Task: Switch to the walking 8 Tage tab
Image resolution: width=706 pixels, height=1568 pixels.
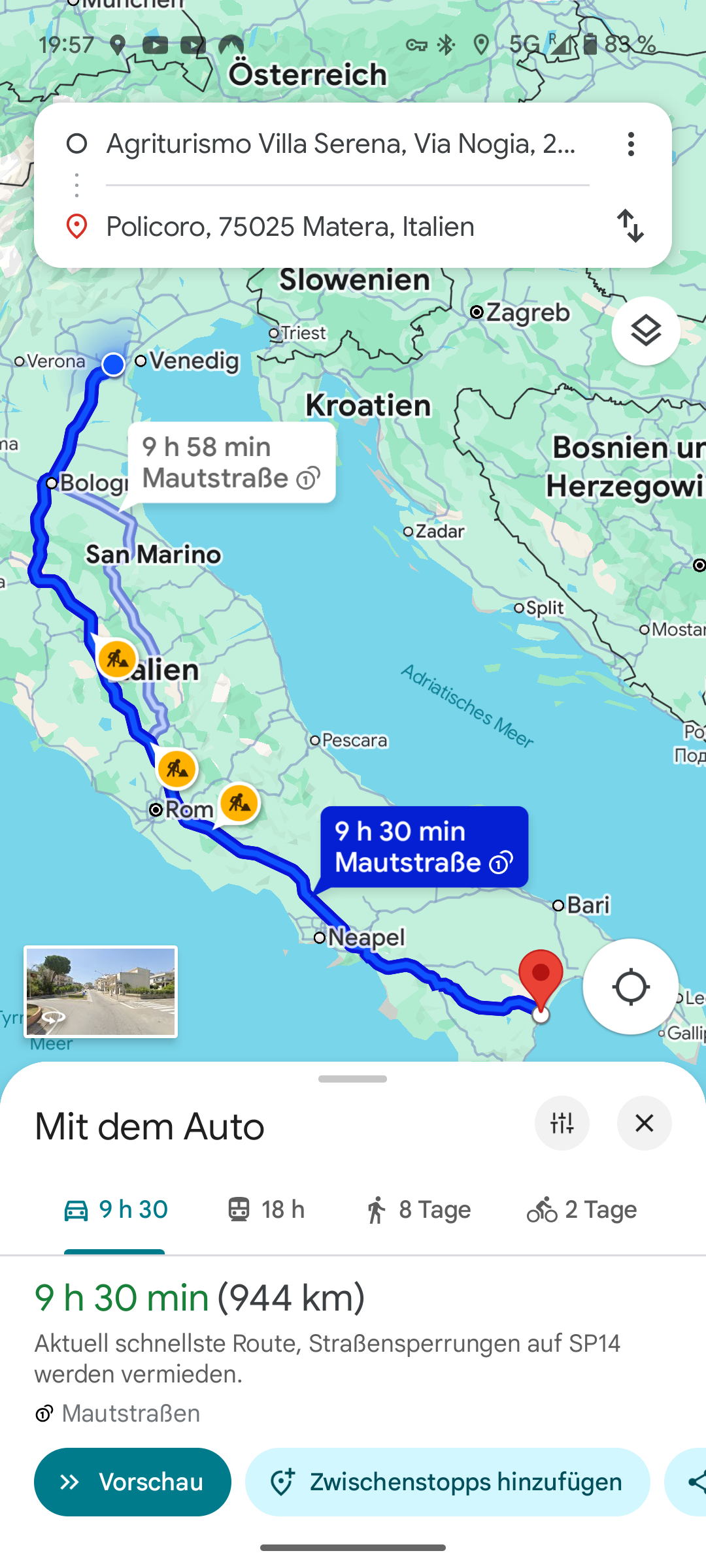Action: (418, 1210)
